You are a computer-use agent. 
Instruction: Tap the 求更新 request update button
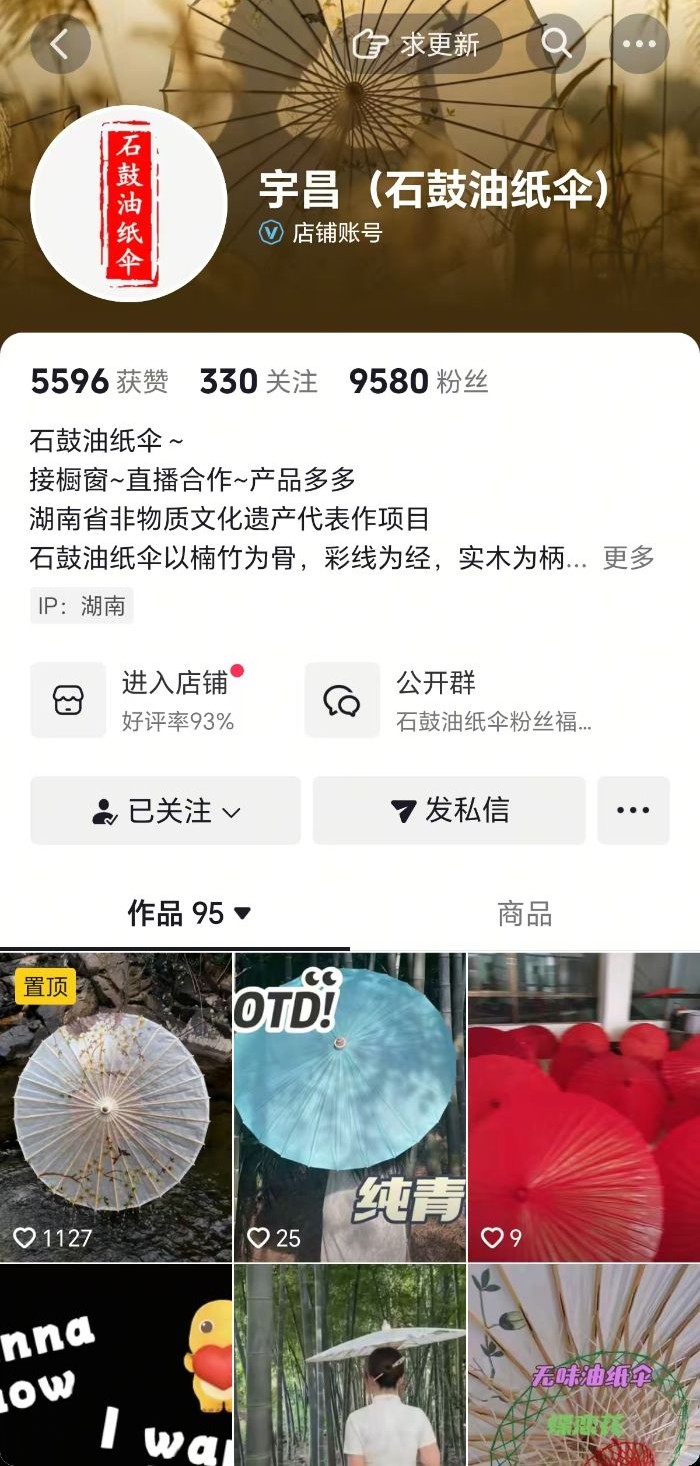416,44
